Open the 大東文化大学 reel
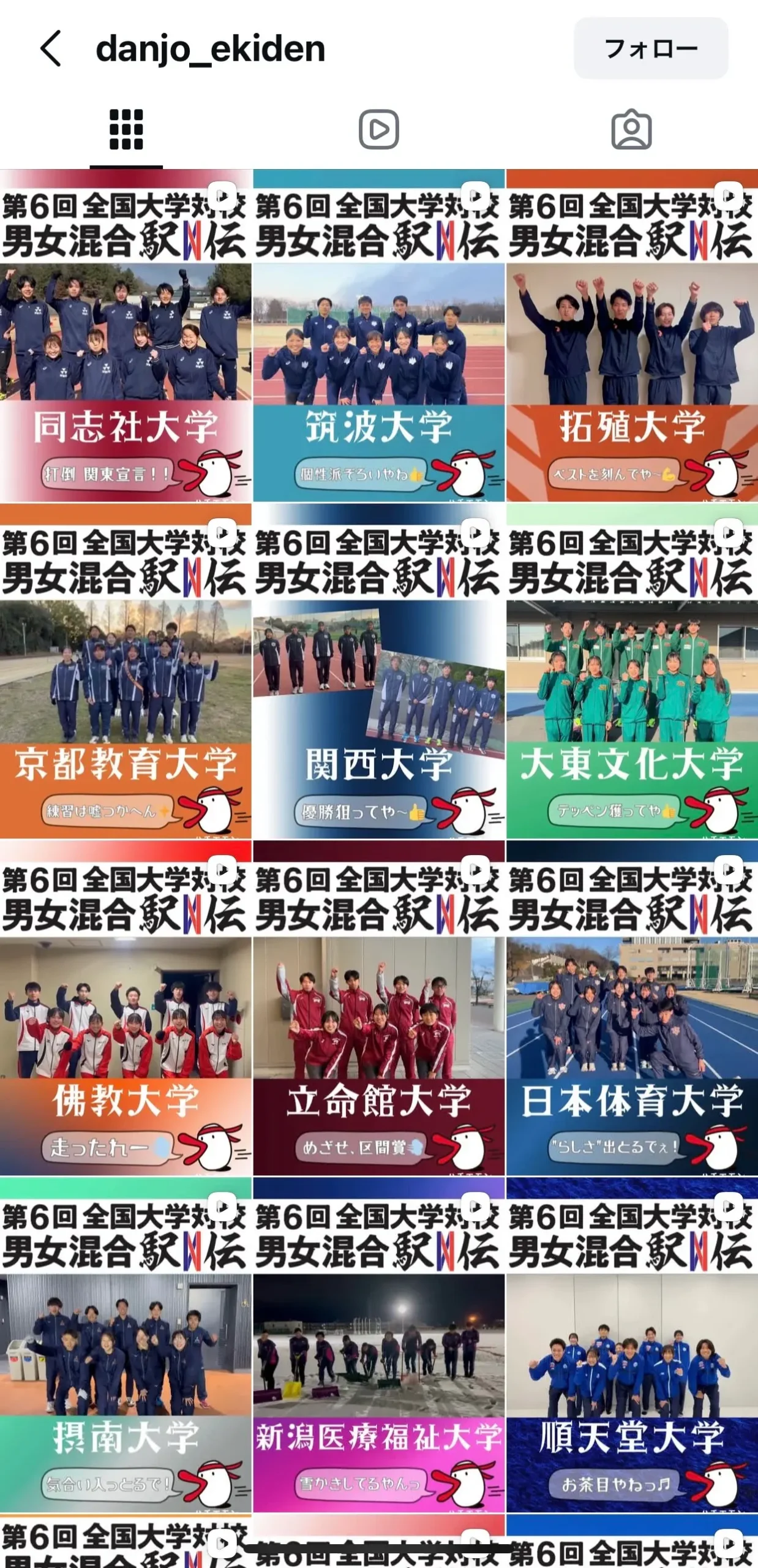The height and width of the screenshot is (1568, 758). 632,673
